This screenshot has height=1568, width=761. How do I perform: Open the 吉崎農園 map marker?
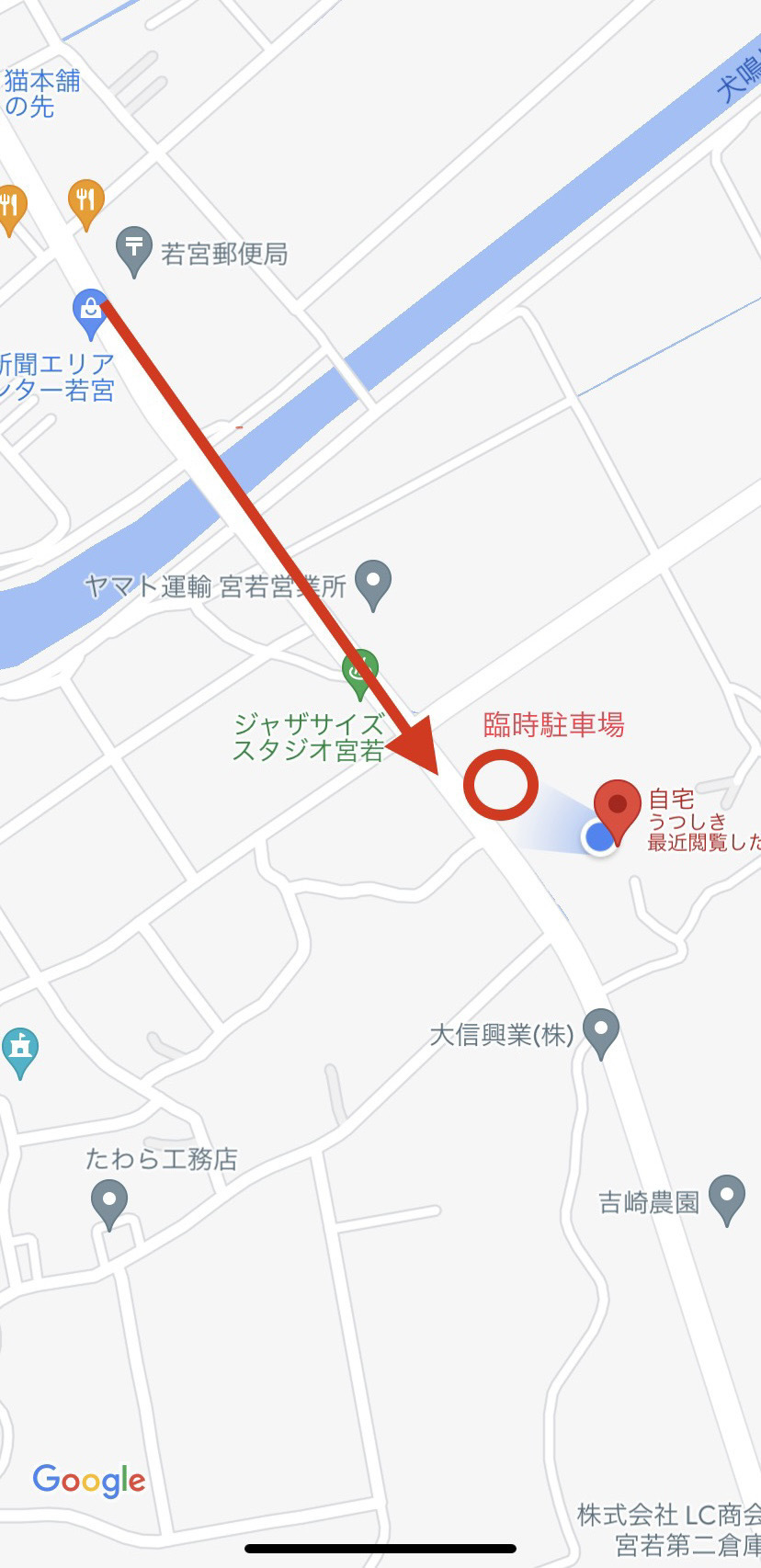(727, 1199)
